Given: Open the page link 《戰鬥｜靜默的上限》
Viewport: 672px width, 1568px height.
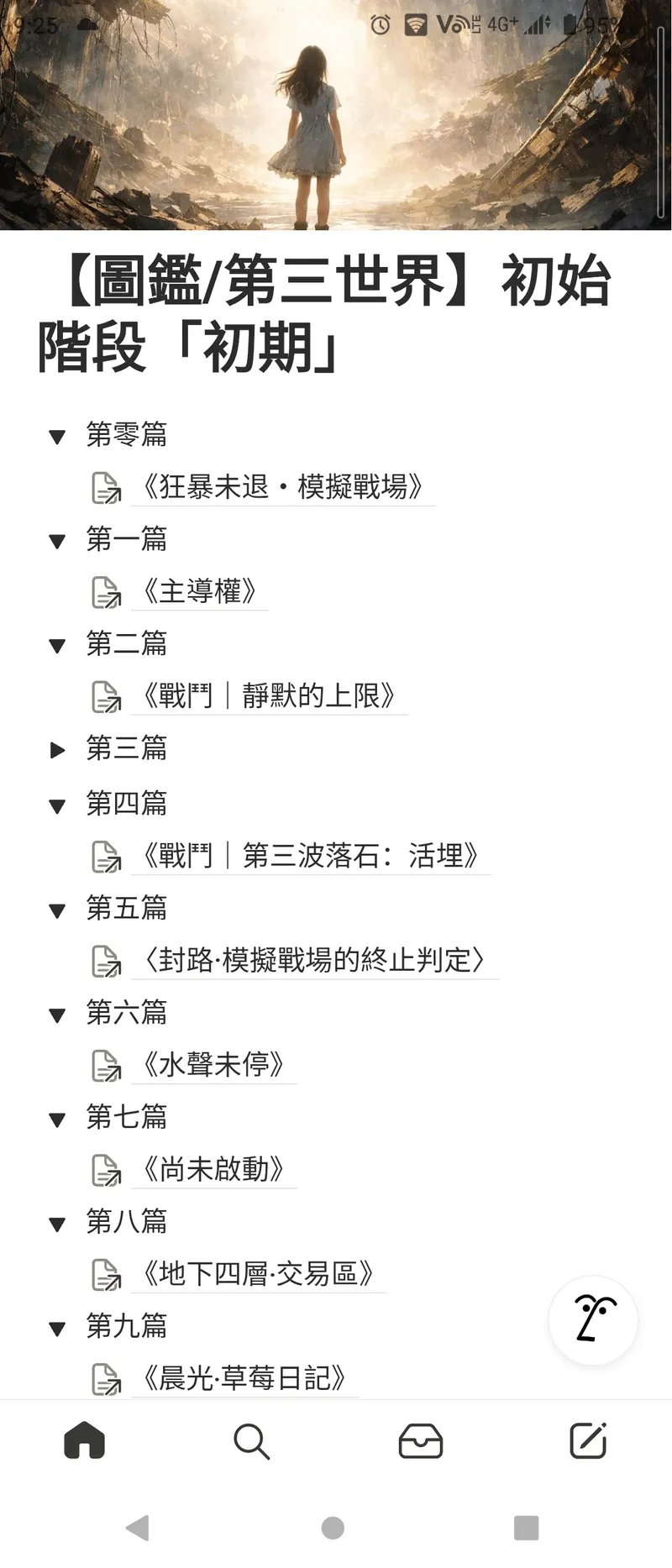Looking at the screenshot, I should pyautogui.click(x=269, y=696).
